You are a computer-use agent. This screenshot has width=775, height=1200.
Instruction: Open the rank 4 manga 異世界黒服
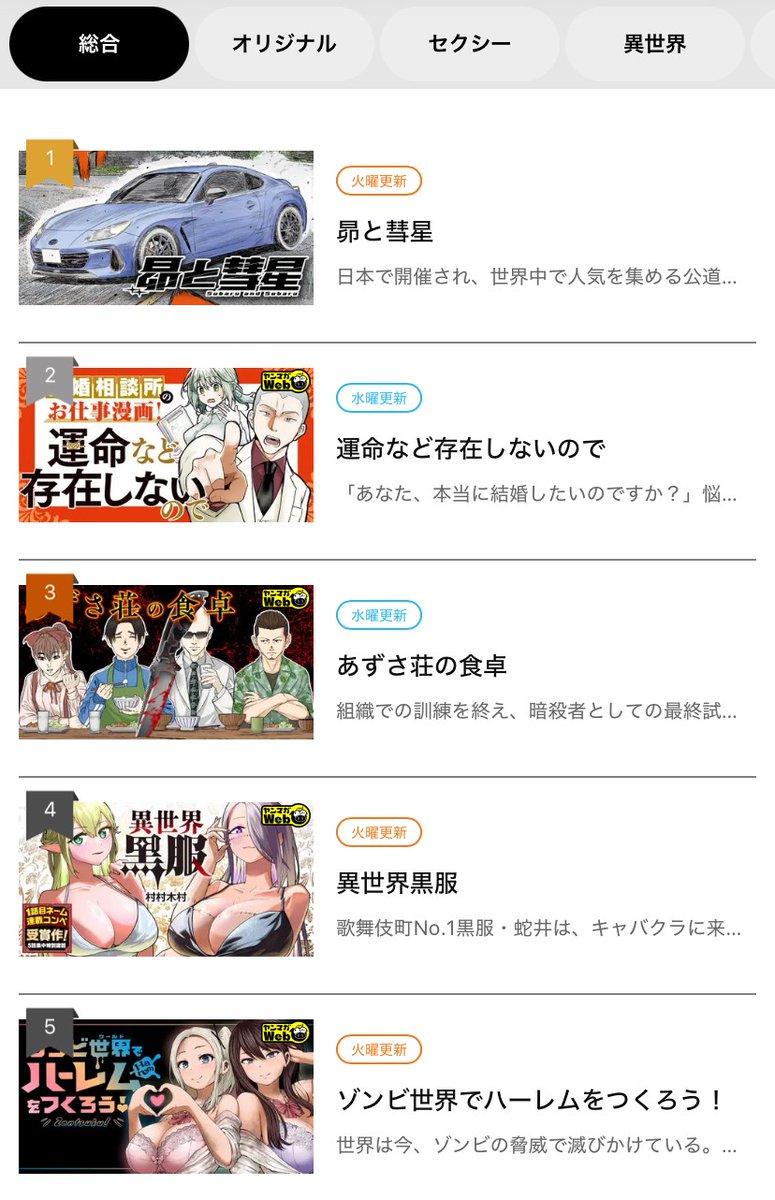tap(397, 883)
